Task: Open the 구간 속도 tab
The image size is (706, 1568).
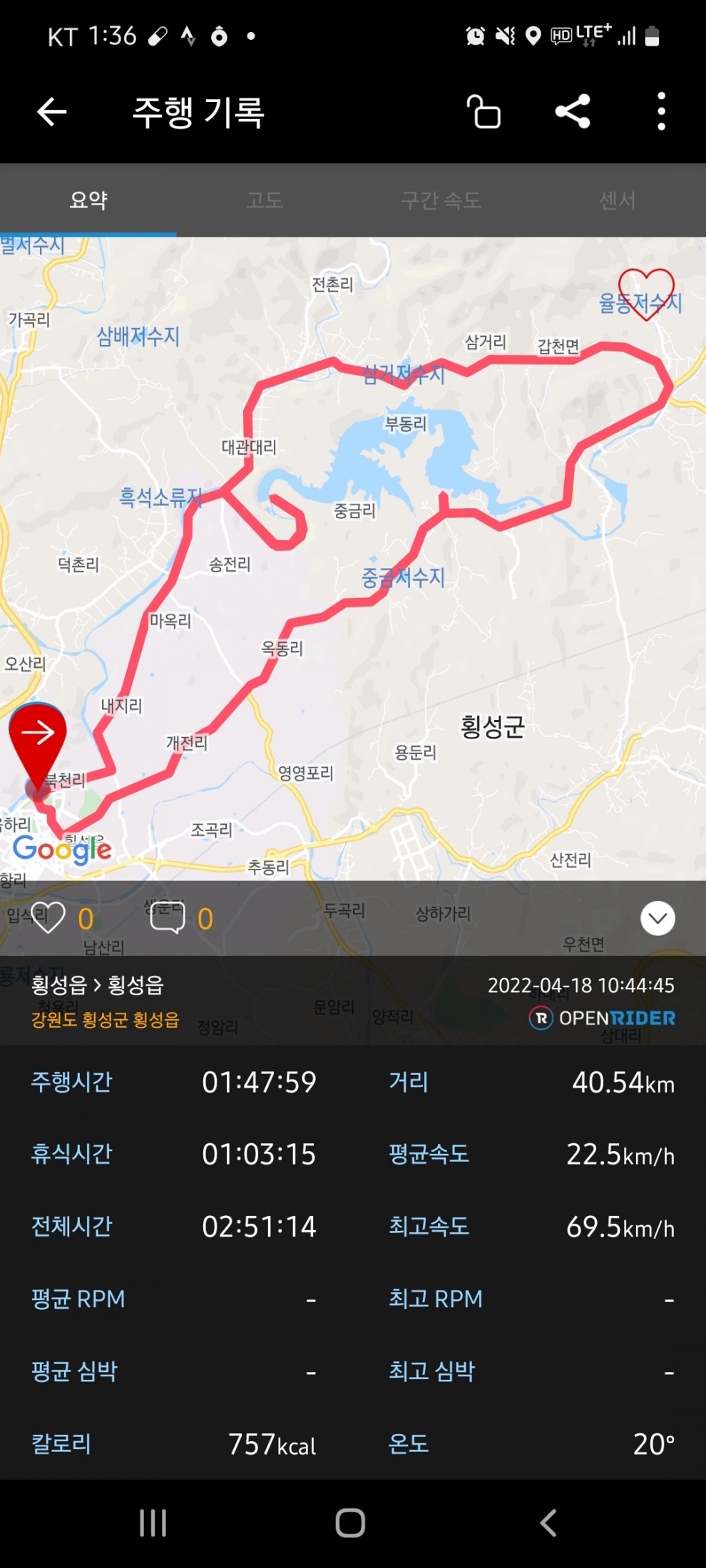Action: [441, 200]
